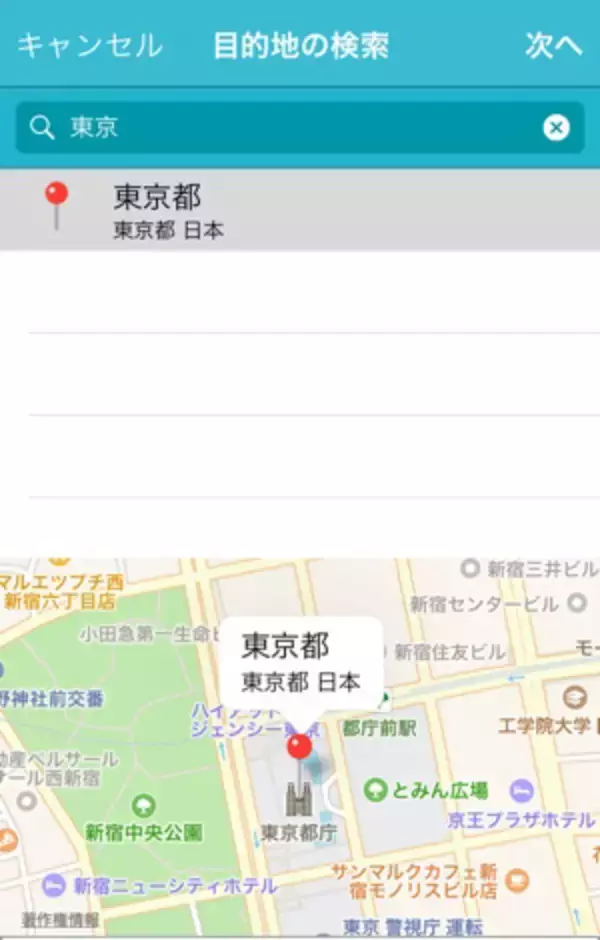Tap 次へ to proceed
Viewport: 600px width, 940px height.
553,46
